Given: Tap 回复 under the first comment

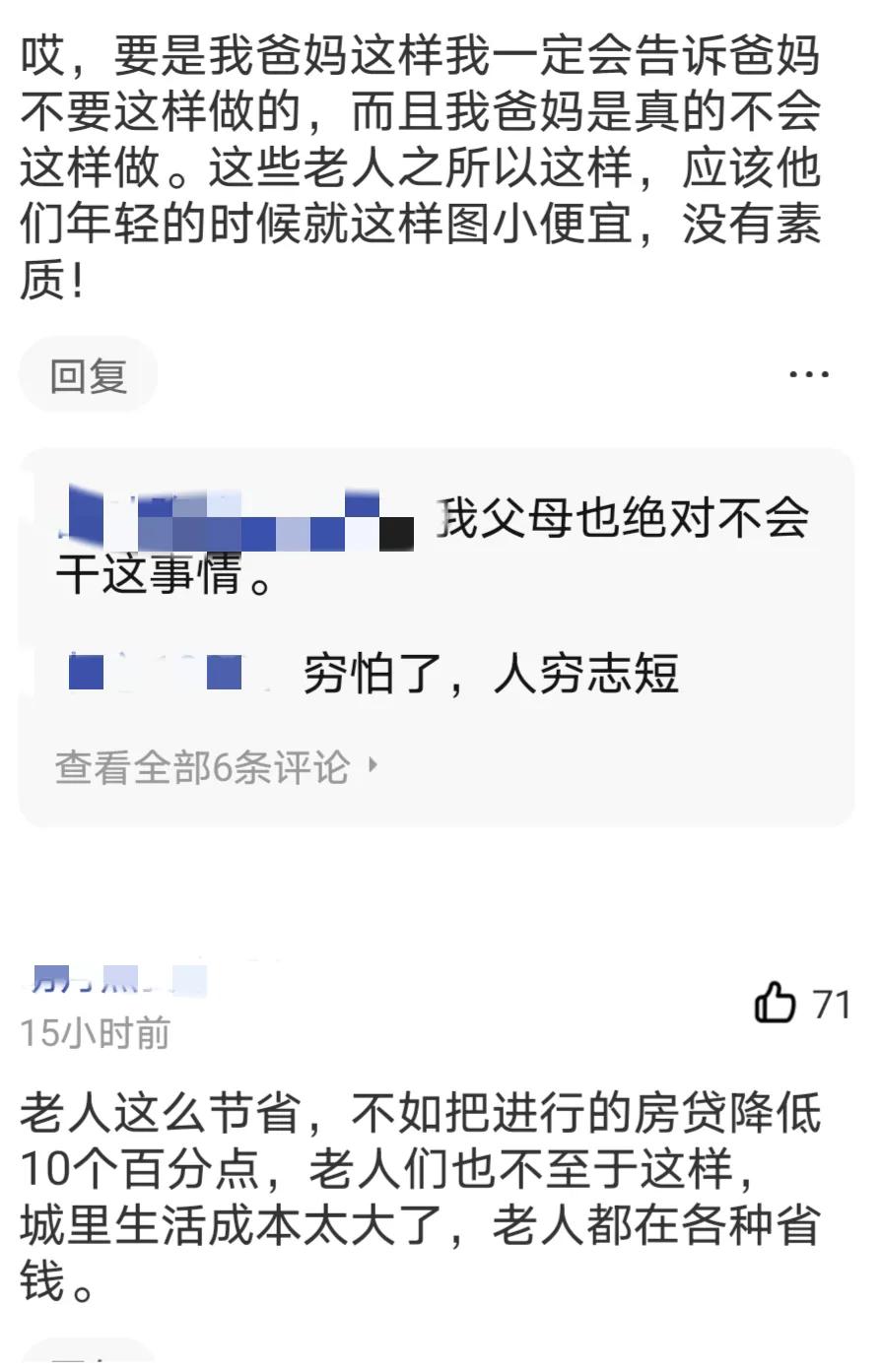Looking at the screenshot, I should pos(89,375).
